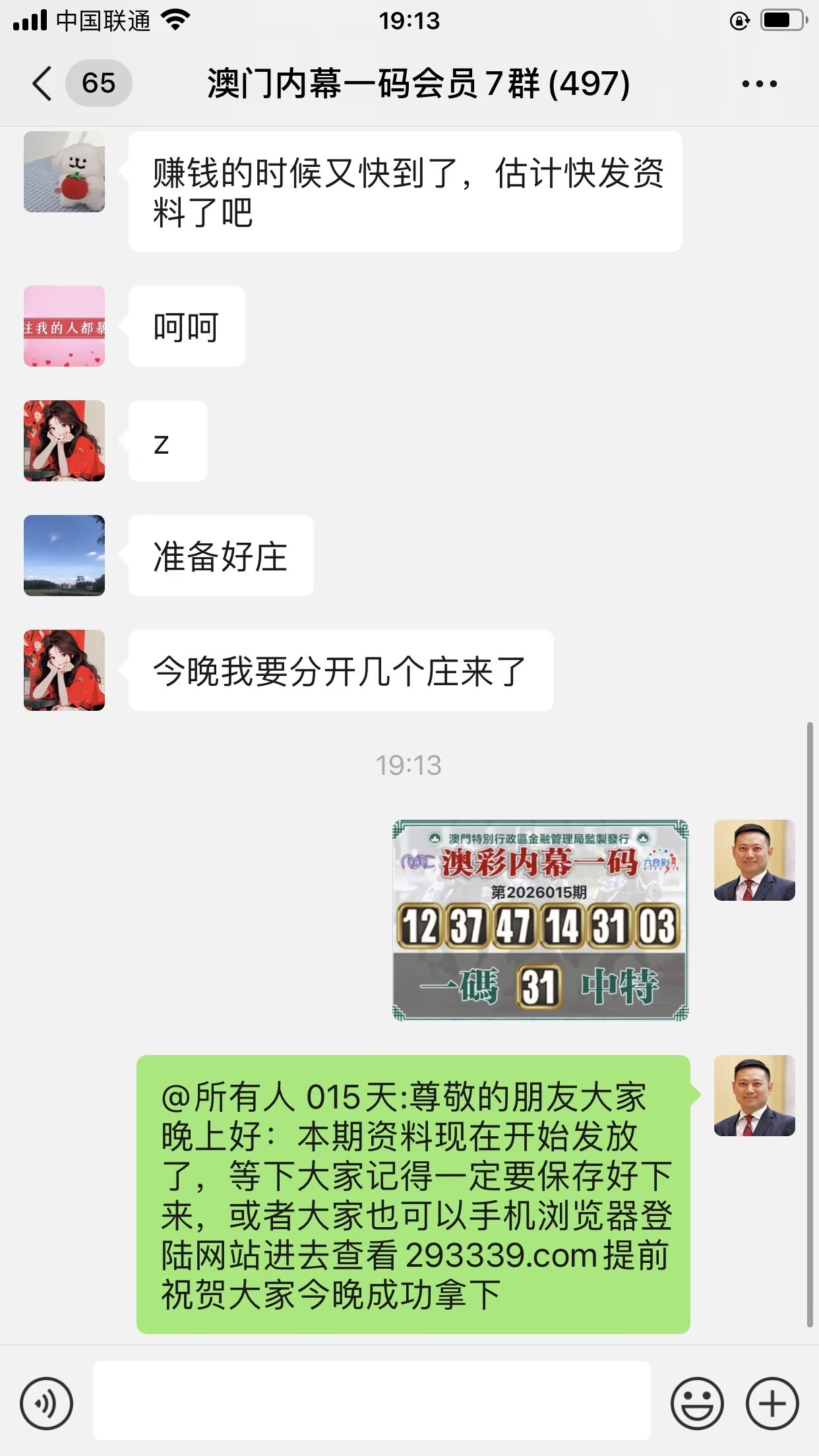The height and width of the screenshot is (1456, 819).
Task: Open the emoji sticker panel
Action: 697,1403
